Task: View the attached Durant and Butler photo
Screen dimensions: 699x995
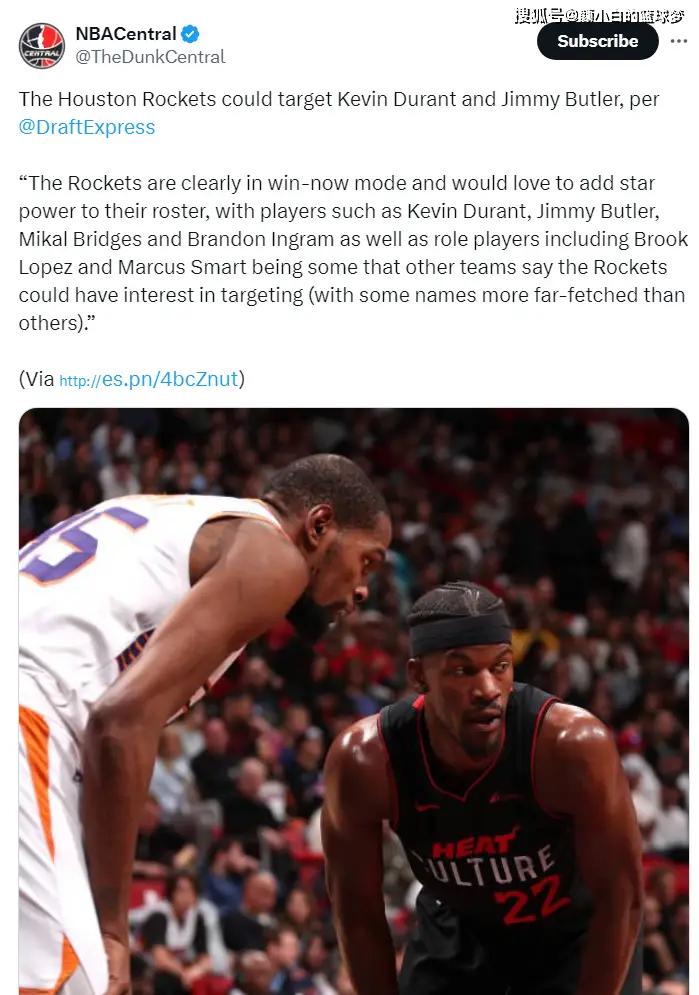Action: point(353,700)
